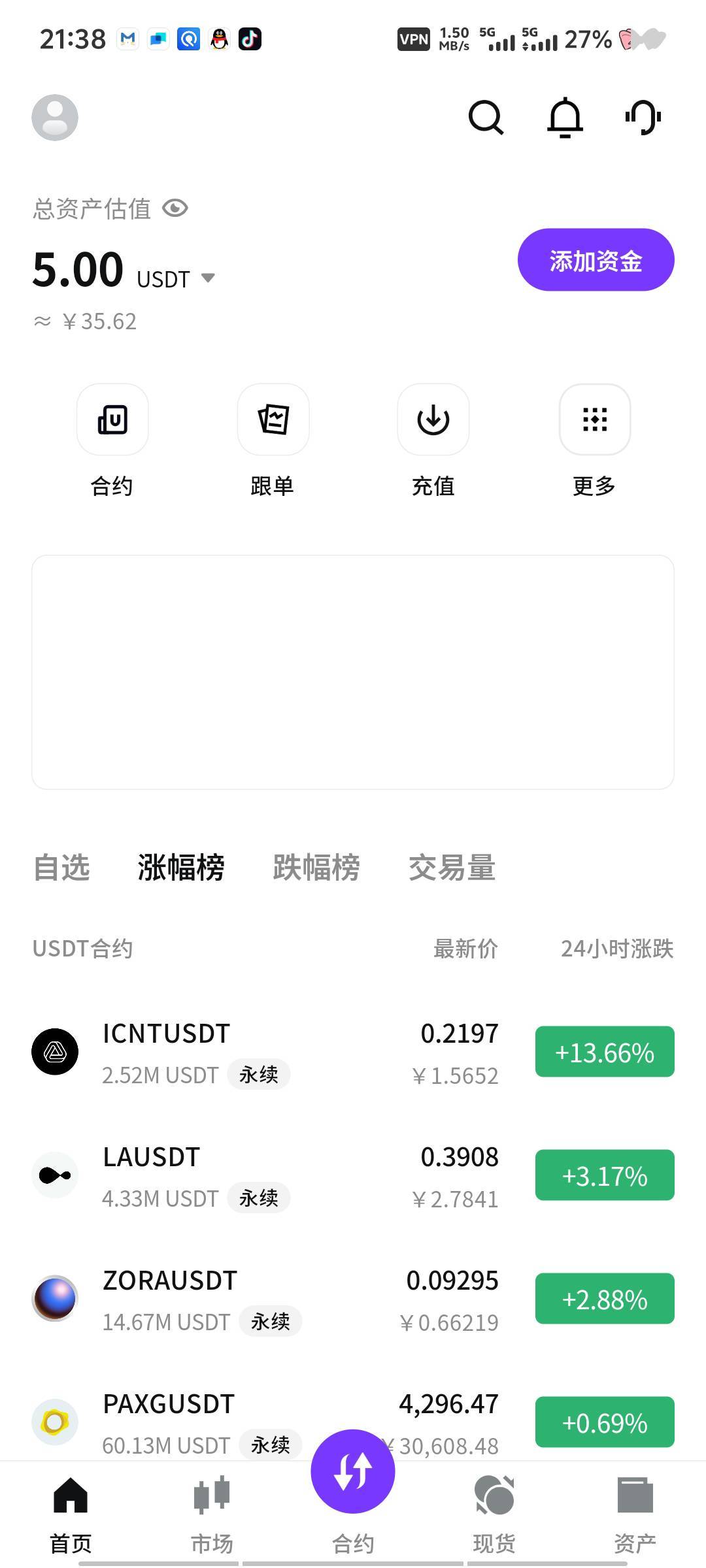Image resolution: width=706 pixels, height=1568 pixels.
Task: Open the 更多 shortcuts menu
Action: coord(594,419)
